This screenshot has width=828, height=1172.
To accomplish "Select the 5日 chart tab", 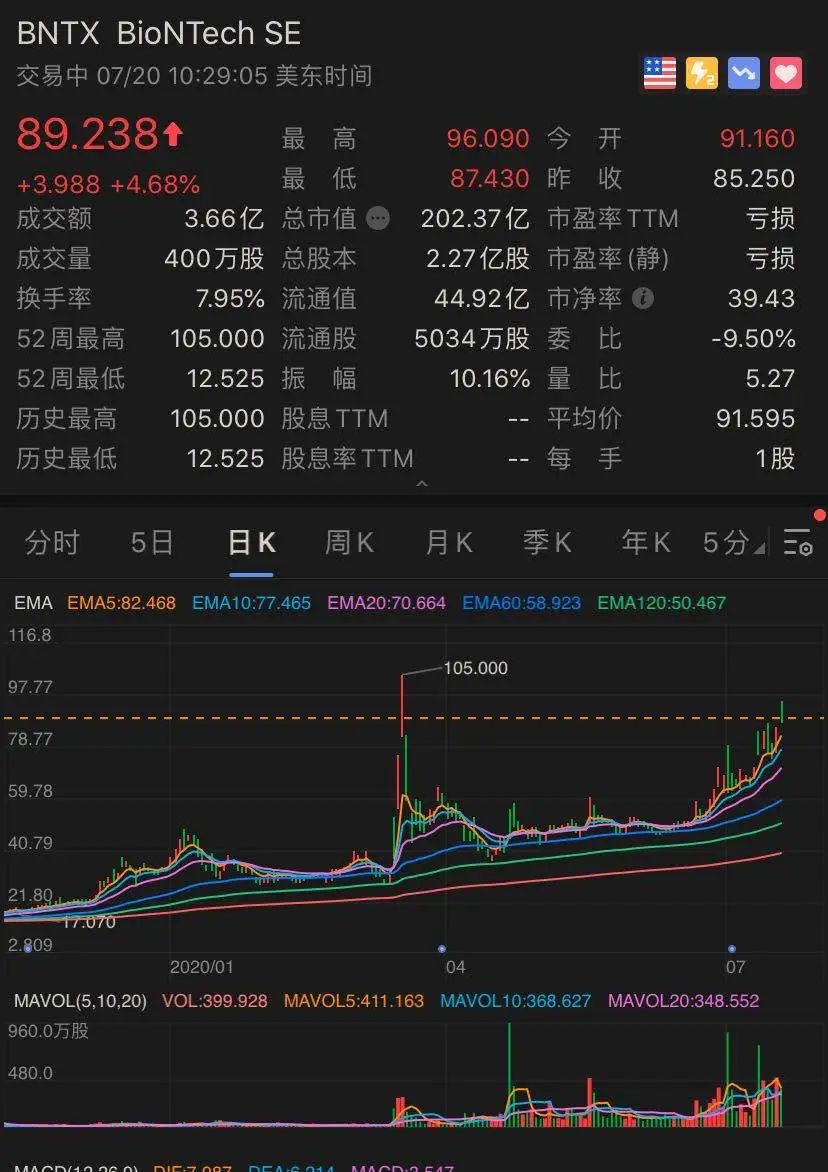I will (x=152, y=543).
